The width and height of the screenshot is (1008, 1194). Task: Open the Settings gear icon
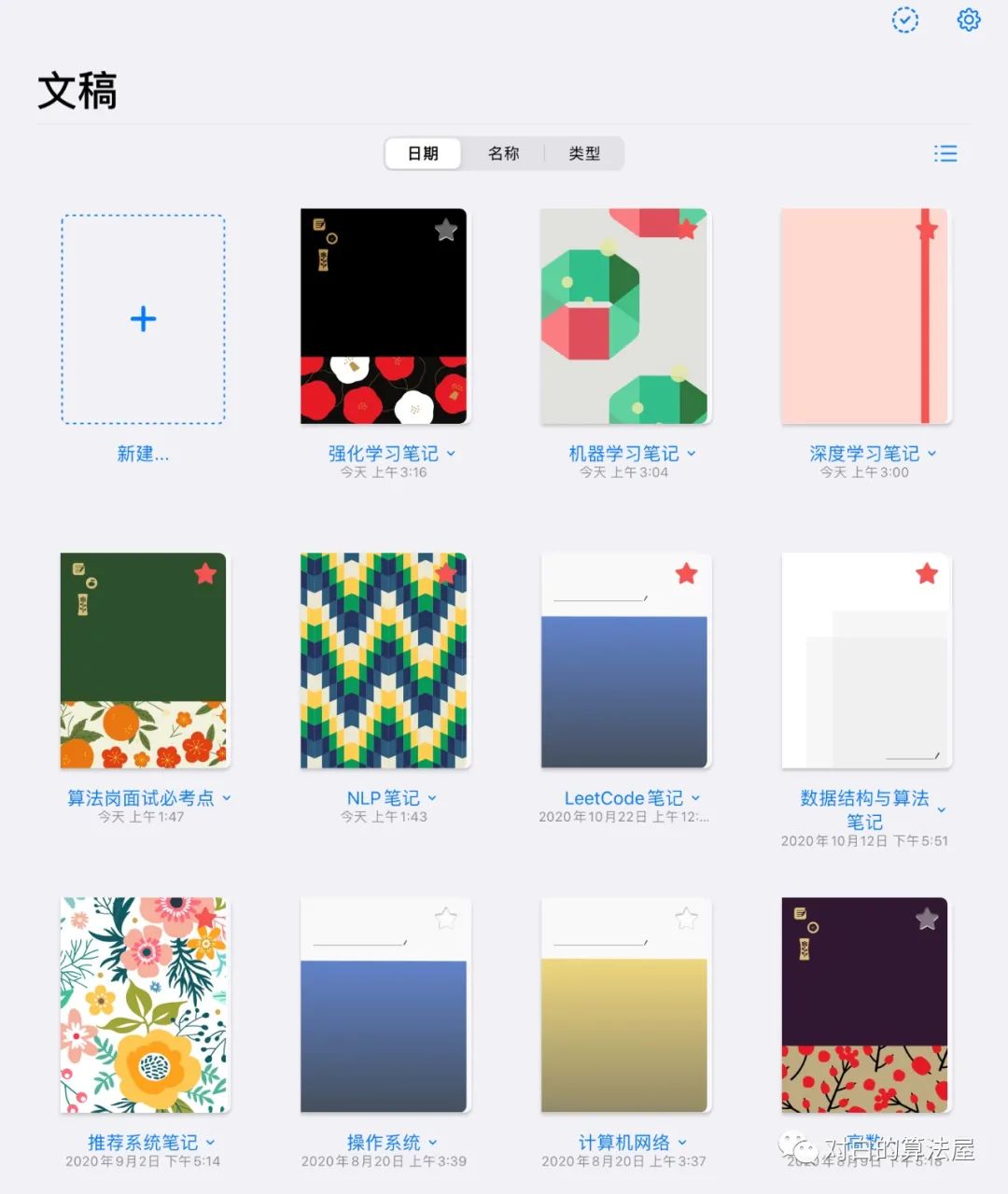pyautogui.click(x=967, y=19)
